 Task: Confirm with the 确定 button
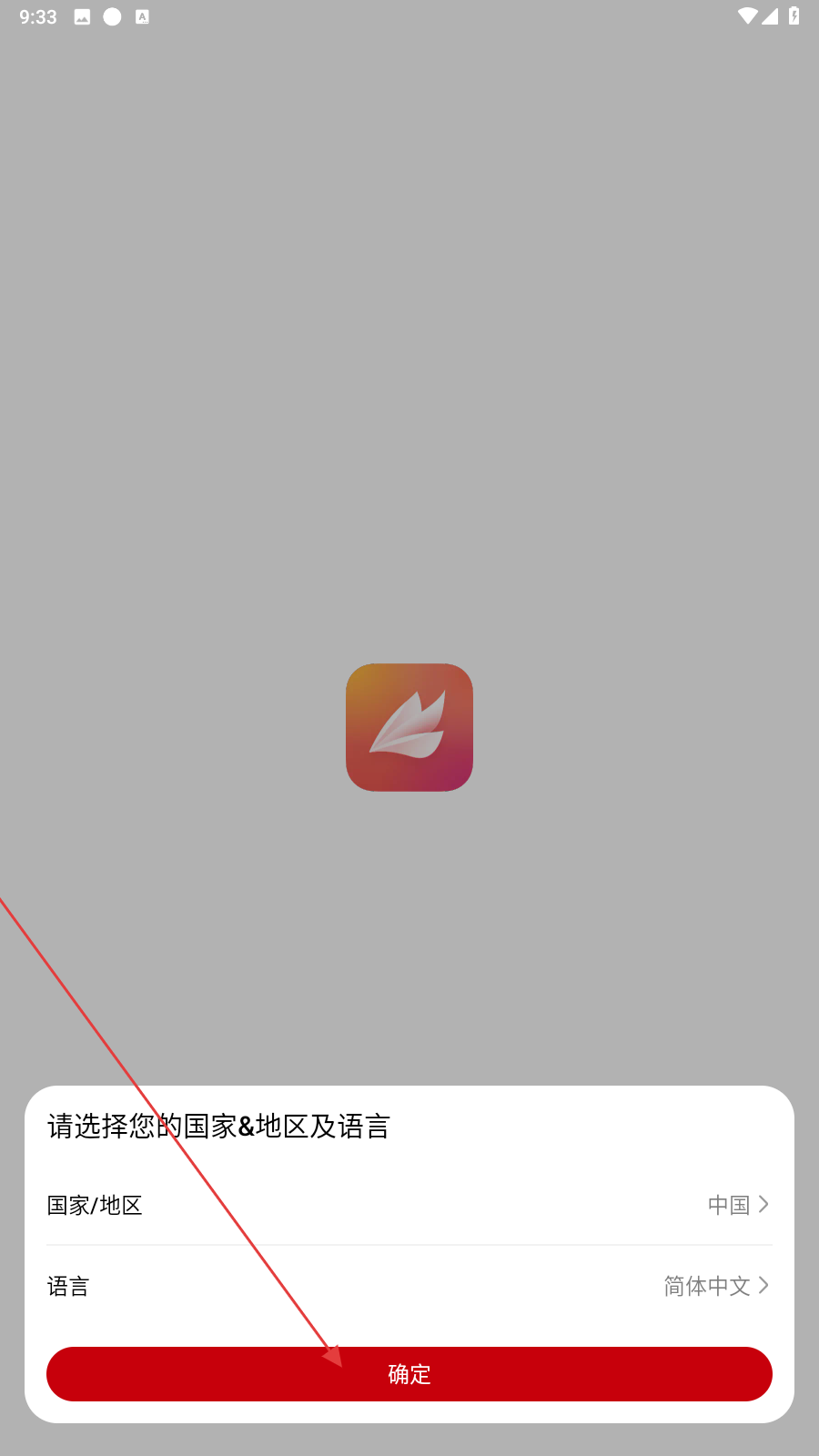coord(409,1374)
